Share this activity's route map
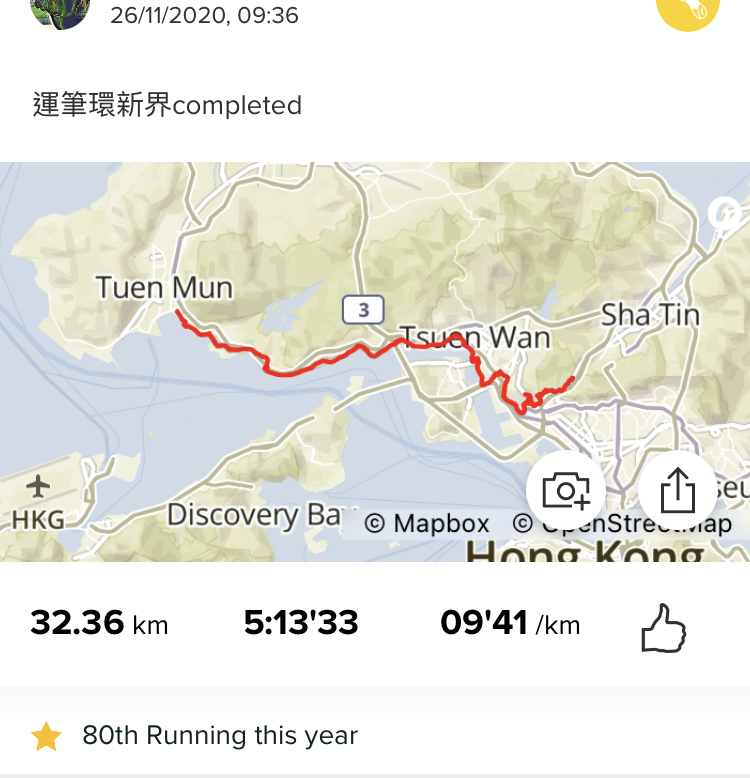Screen dimensions: 750x778 pos(678,490)
